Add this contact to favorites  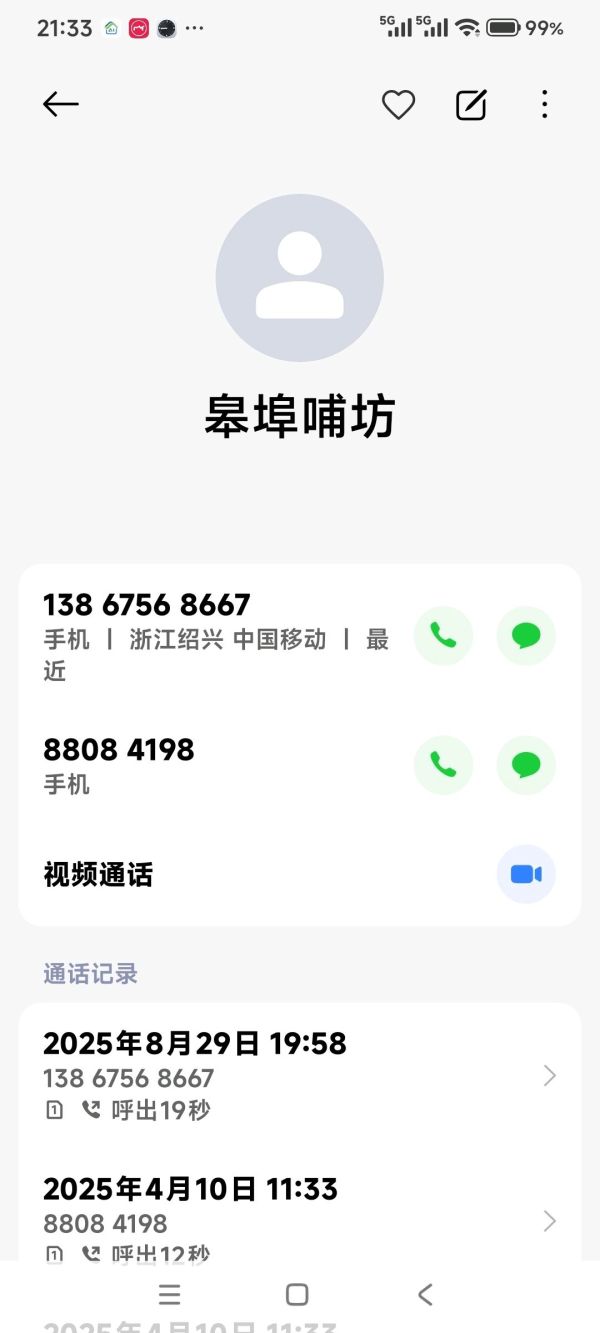(398, 105)
